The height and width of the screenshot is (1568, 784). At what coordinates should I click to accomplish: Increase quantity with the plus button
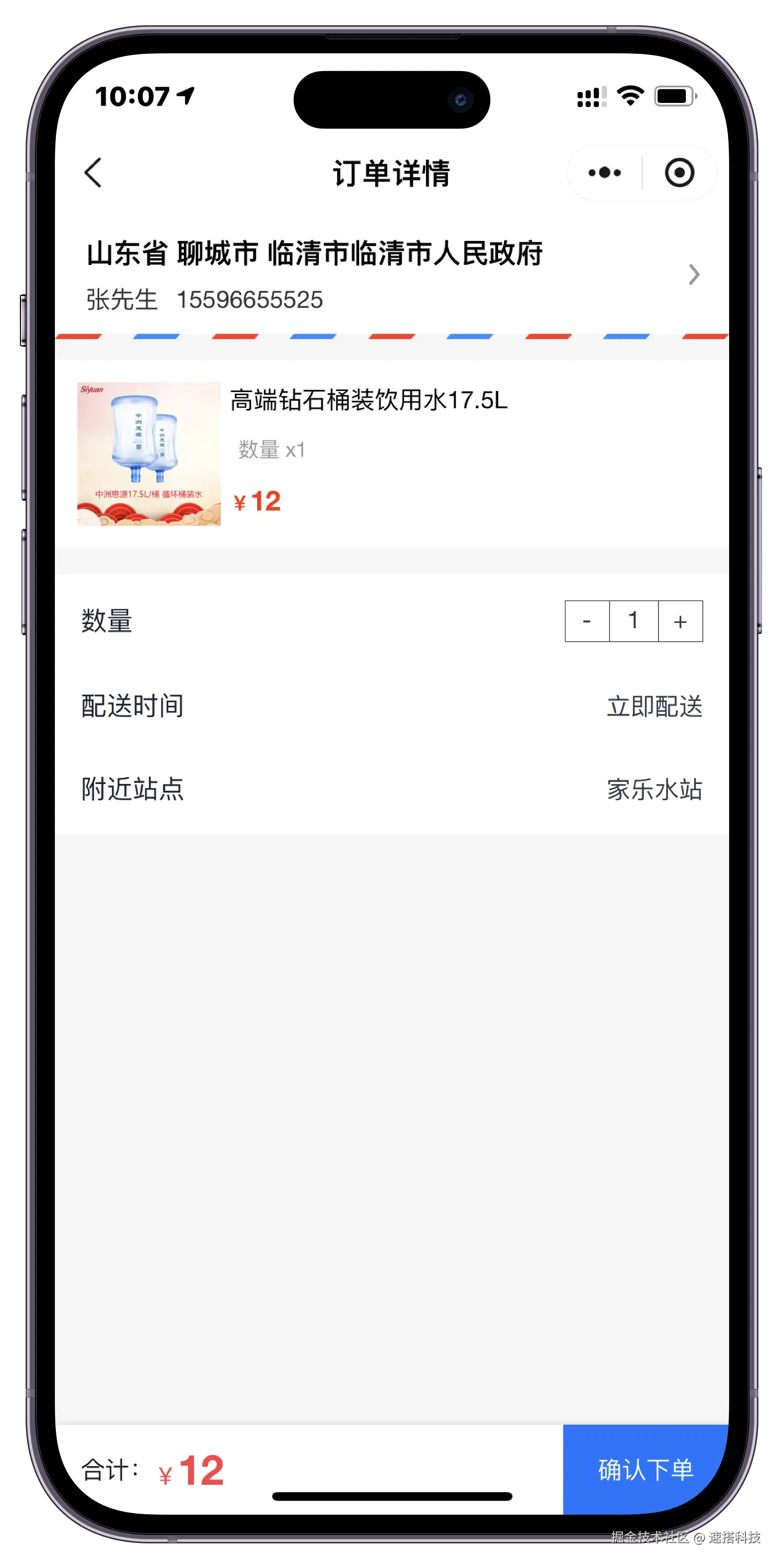click(681, 621)
